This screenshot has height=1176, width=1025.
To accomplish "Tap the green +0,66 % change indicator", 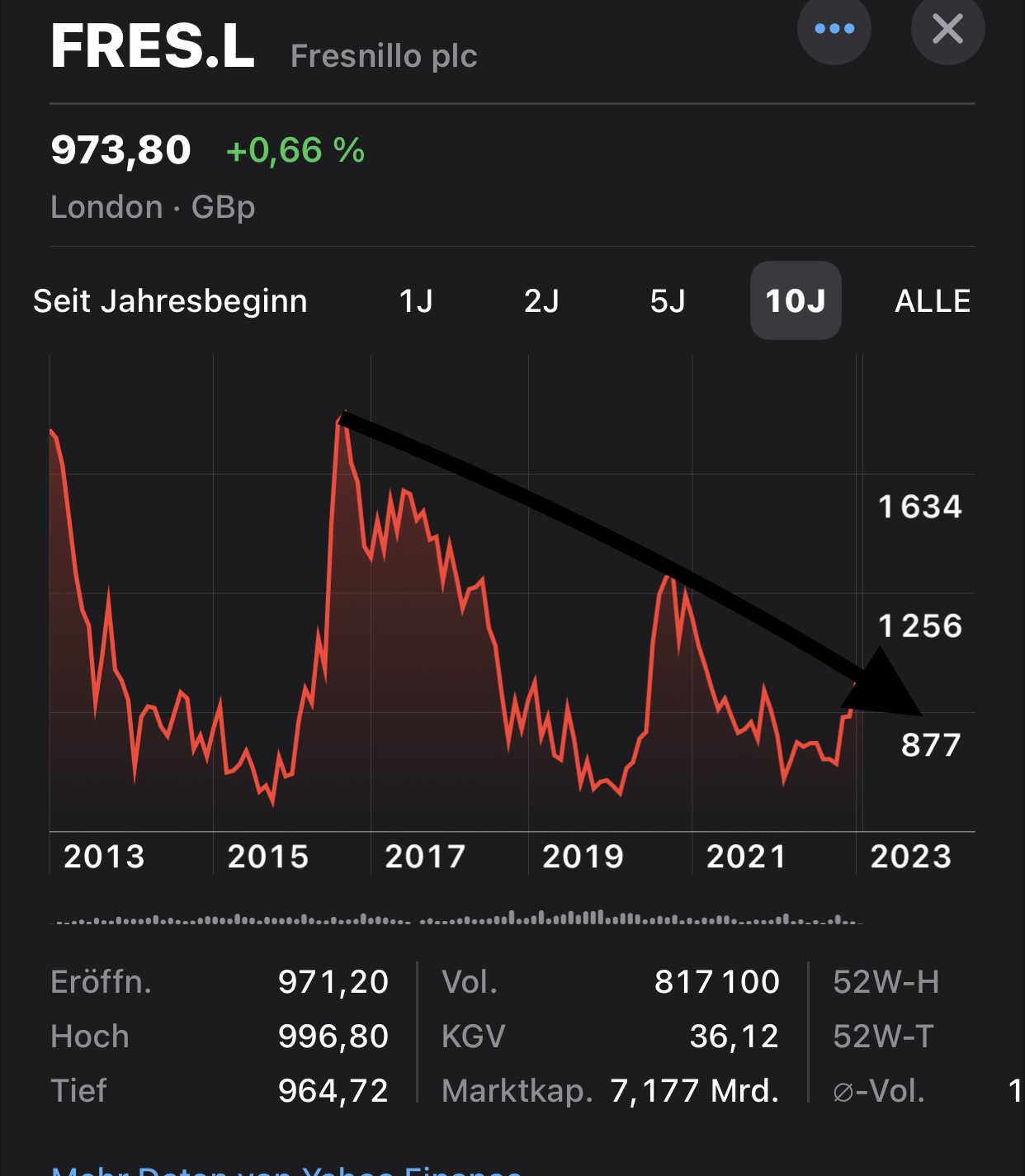I will [294, 151].
